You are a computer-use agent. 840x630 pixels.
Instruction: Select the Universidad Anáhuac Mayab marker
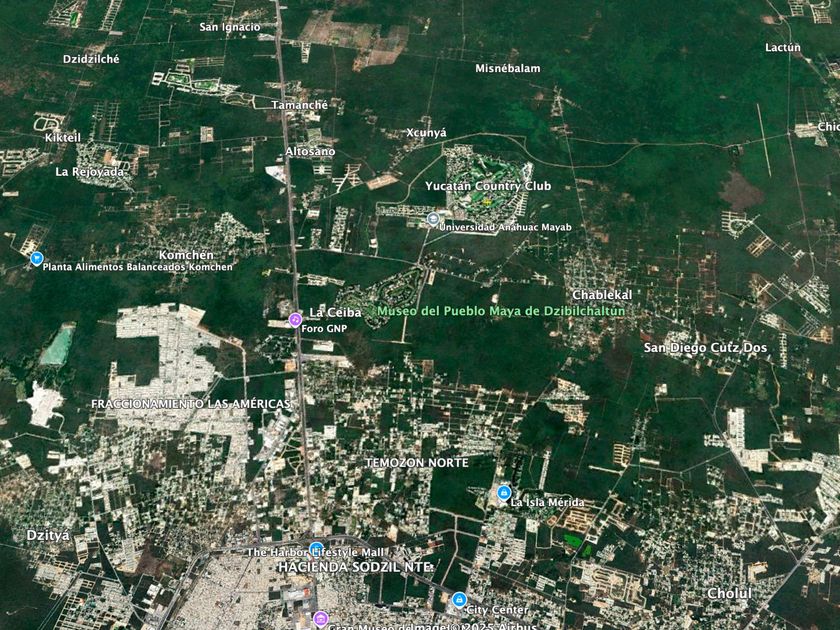coord(433,219)
